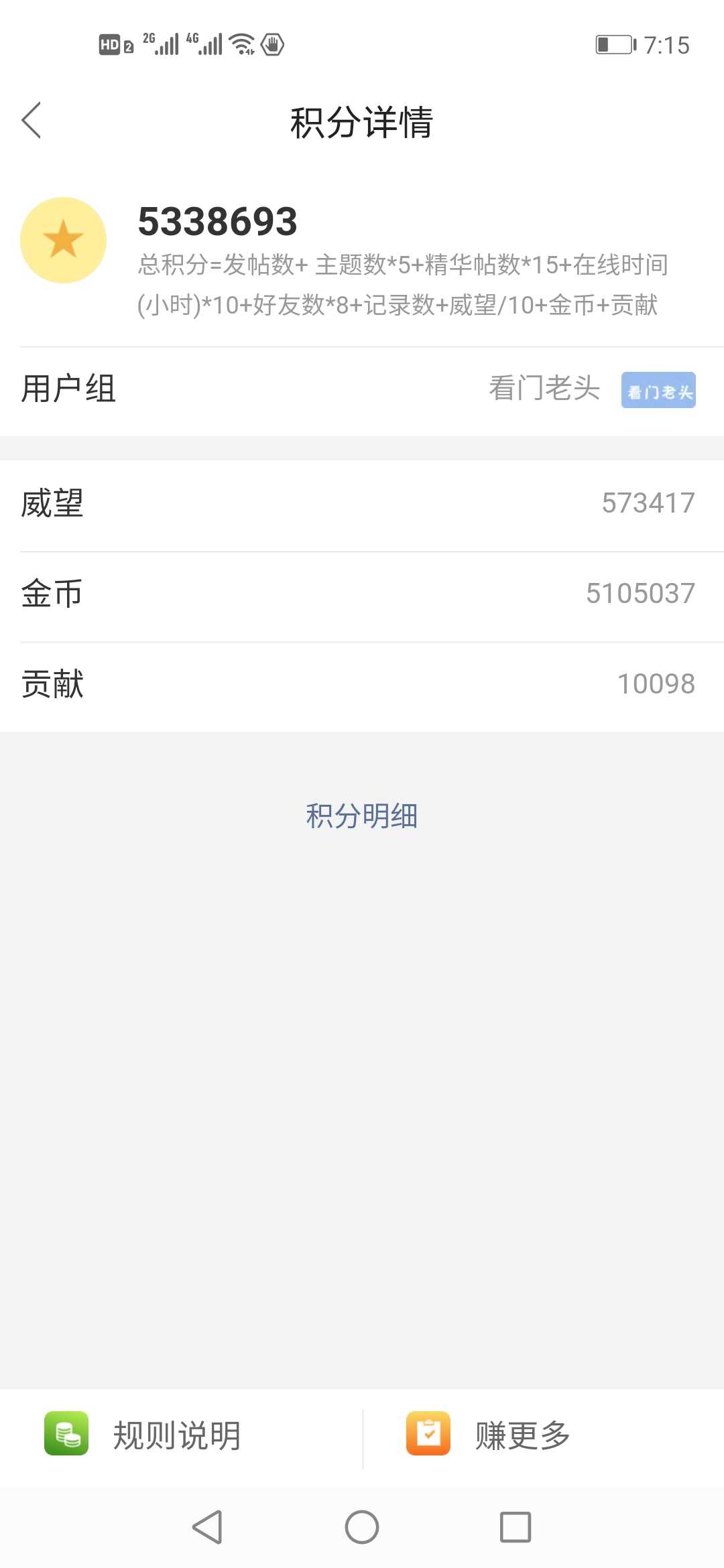Go back using the top-left arrow
Viewport: 724px width, 1568px height.
pos(32,121)
